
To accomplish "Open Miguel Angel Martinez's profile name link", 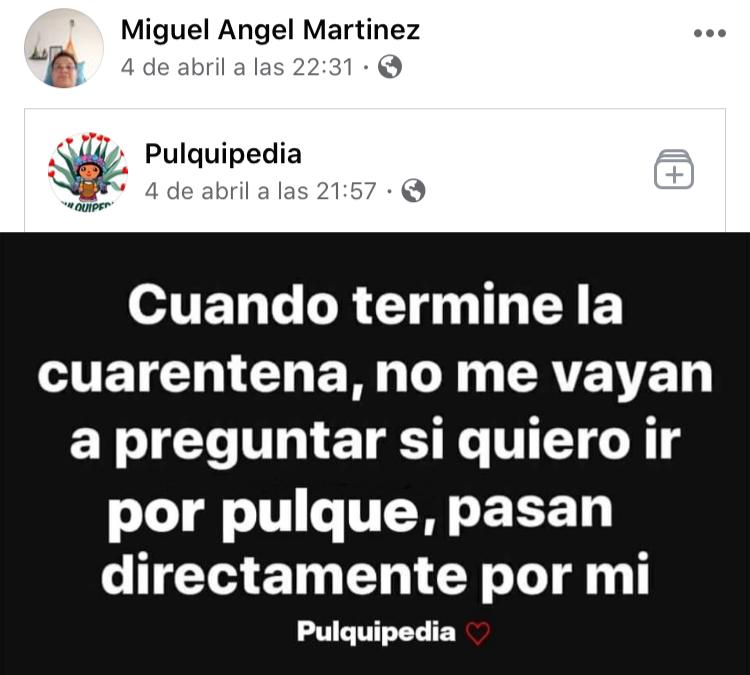I will pyautogui.click(x=270, y=30).
